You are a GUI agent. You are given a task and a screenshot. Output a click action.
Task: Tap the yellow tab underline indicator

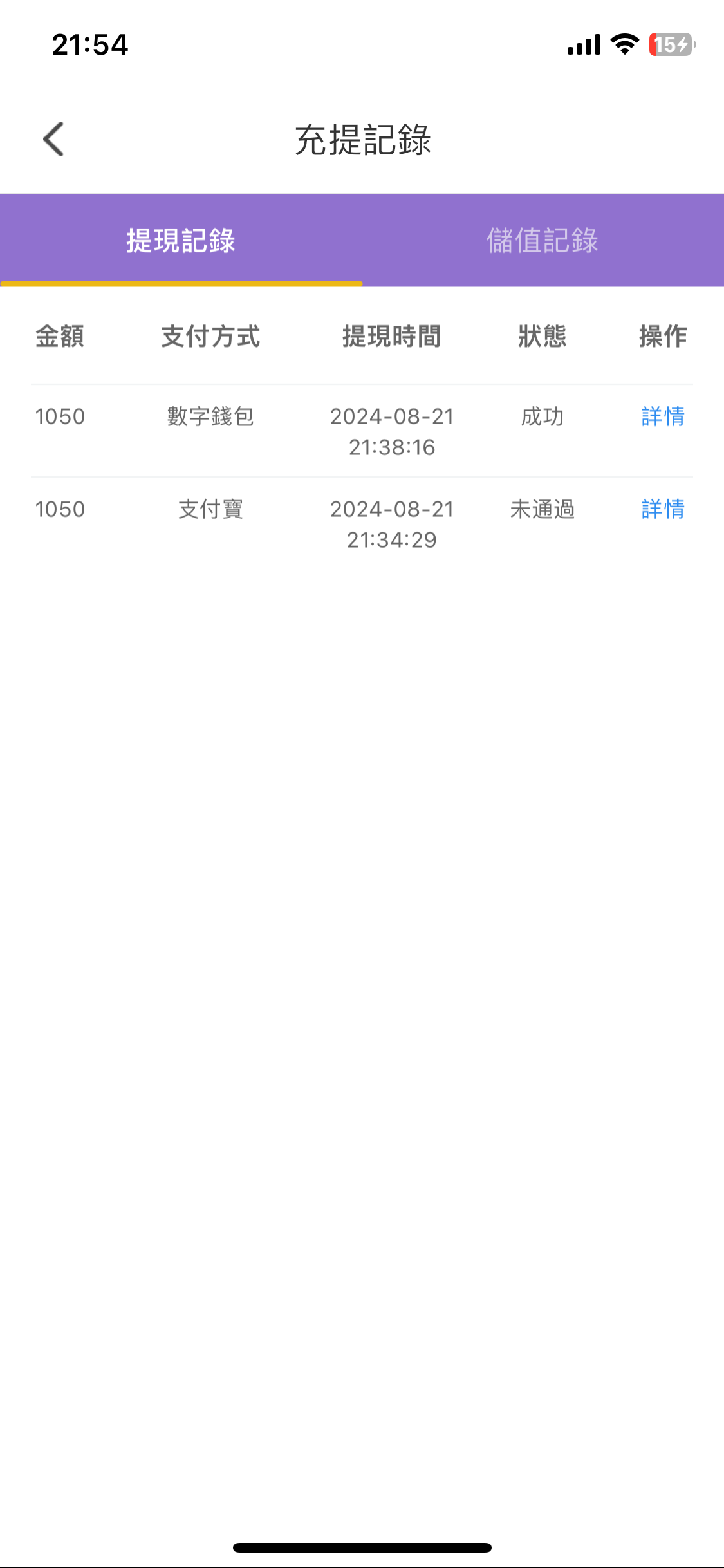(x=181, y=283)
